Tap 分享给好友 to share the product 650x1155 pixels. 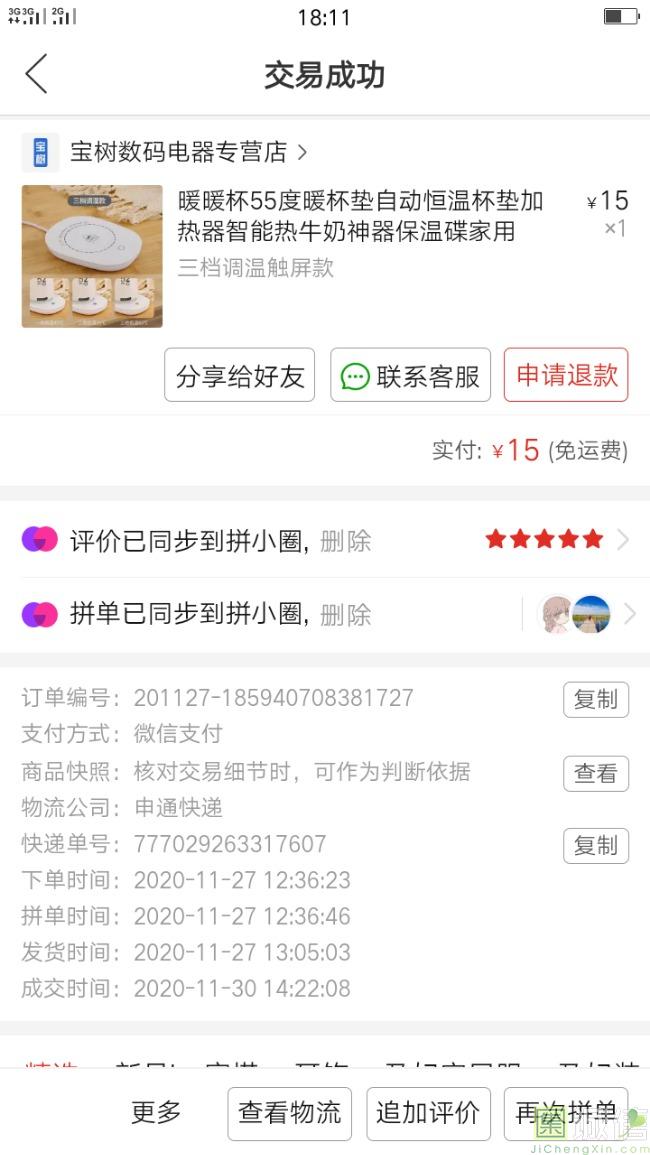coord(240,375)
